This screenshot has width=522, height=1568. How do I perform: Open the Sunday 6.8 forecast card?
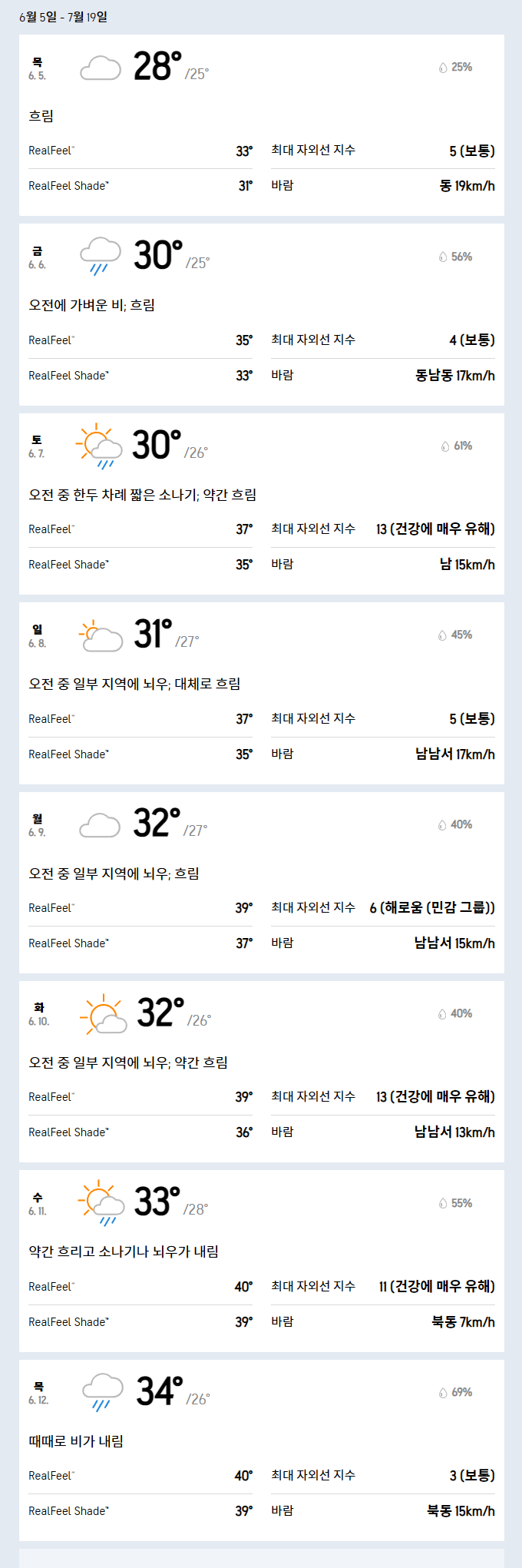[261, 692]
